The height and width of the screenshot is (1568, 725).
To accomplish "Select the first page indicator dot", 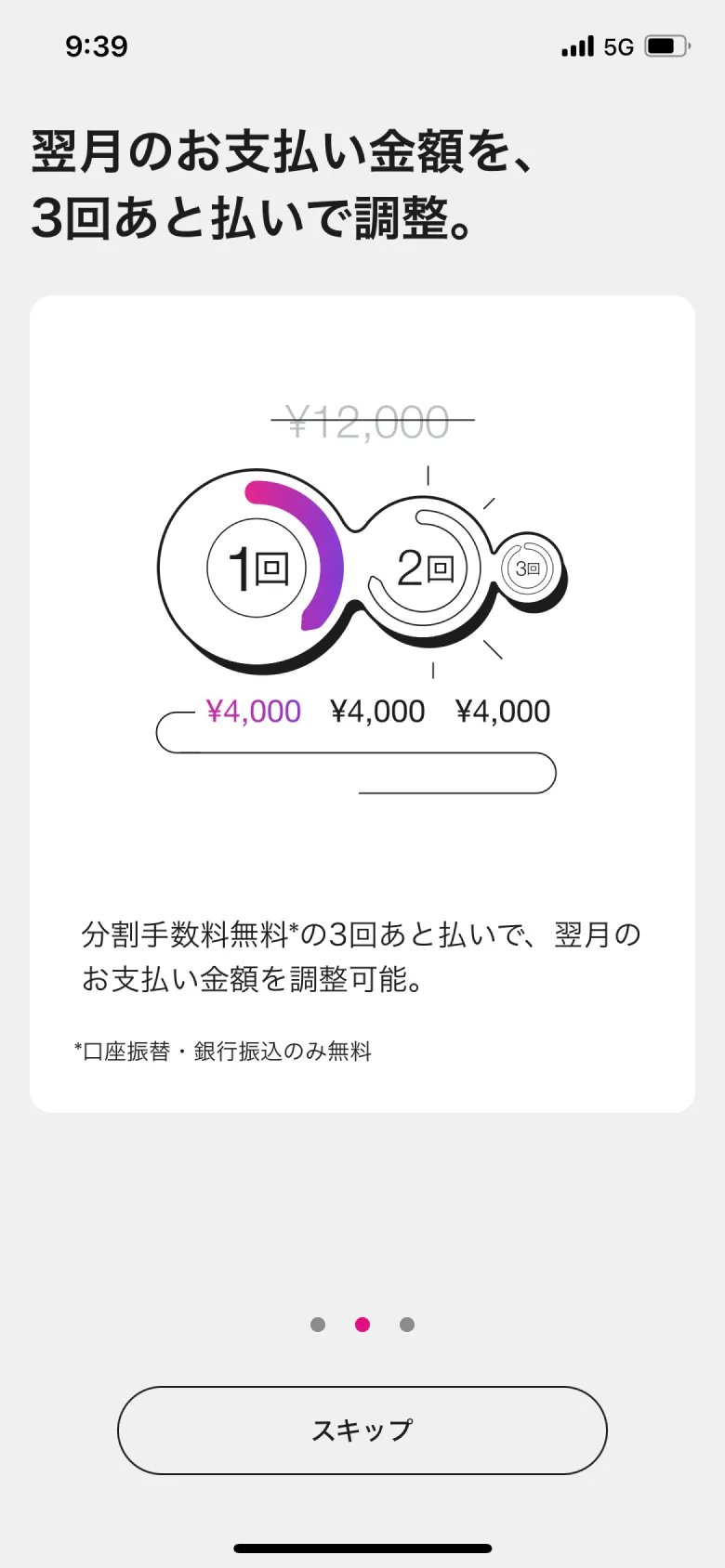I will [317, 1325].
